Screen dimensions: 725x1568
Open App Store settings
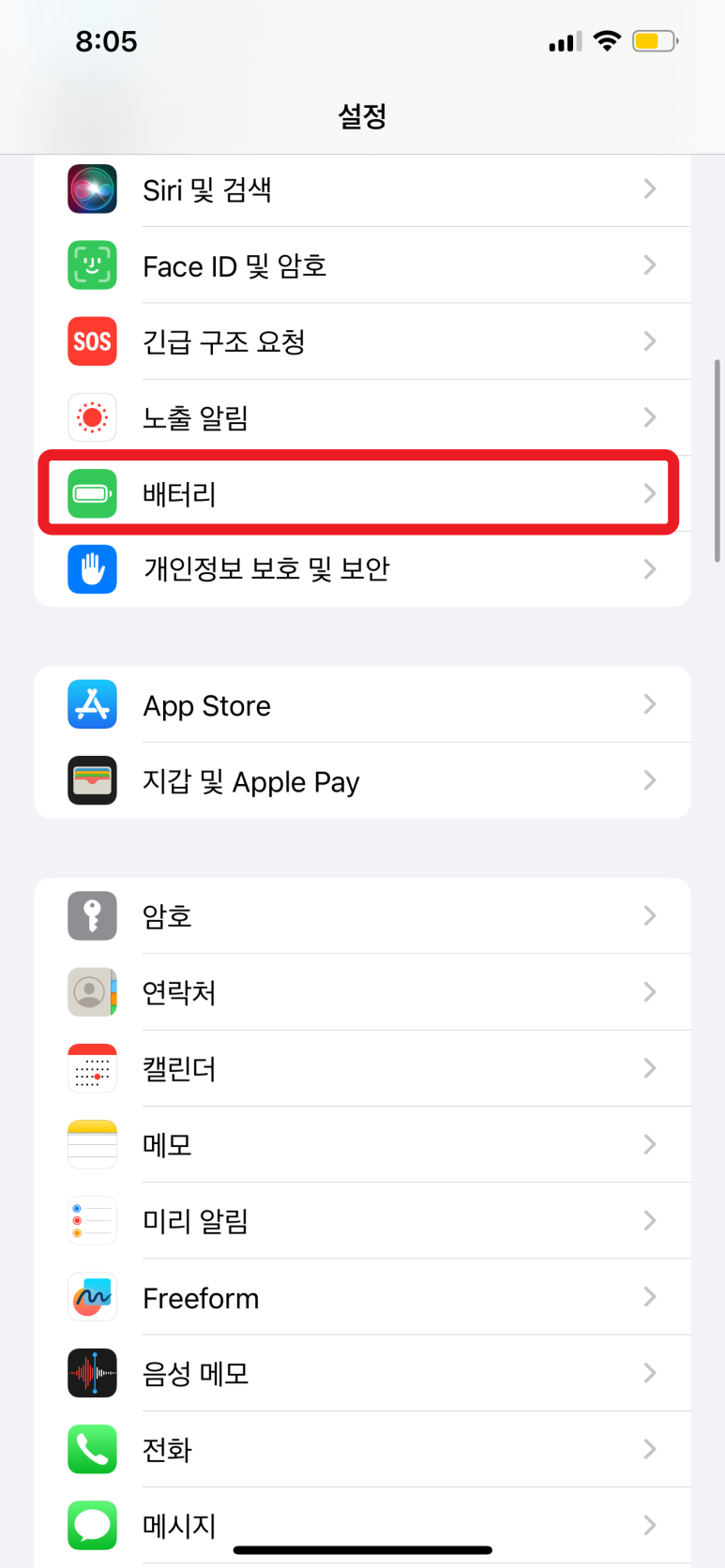[362, 705]
